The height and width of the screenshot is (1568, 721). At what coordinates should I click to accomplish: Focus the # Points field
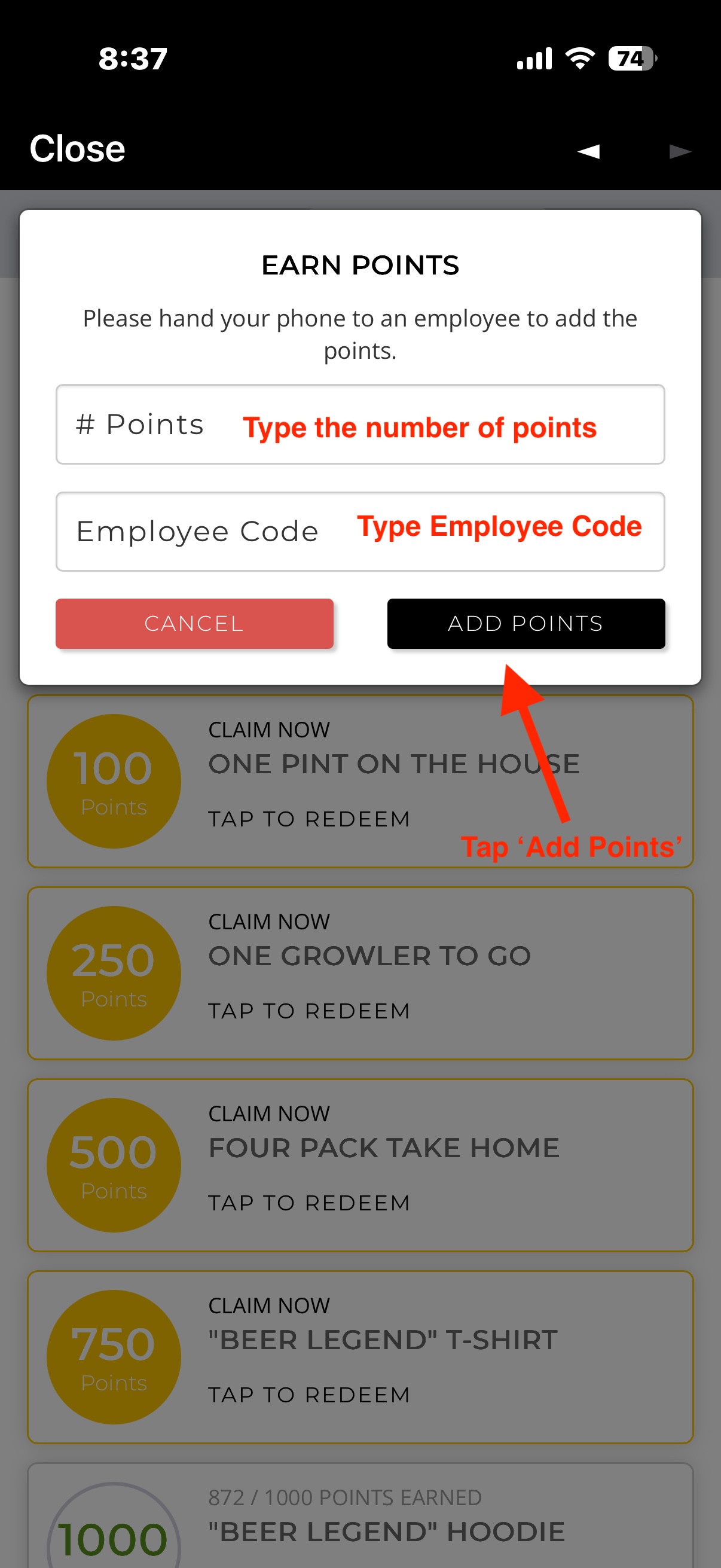(x=360, y=424)
